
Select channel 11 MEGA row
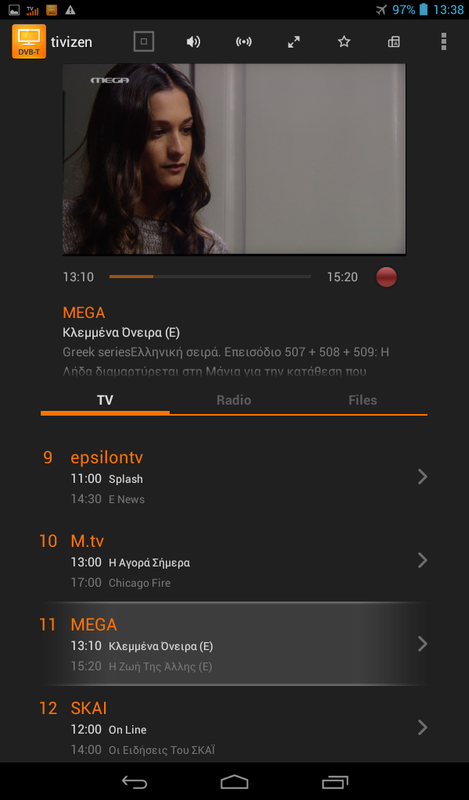click(x=234, y=644)
